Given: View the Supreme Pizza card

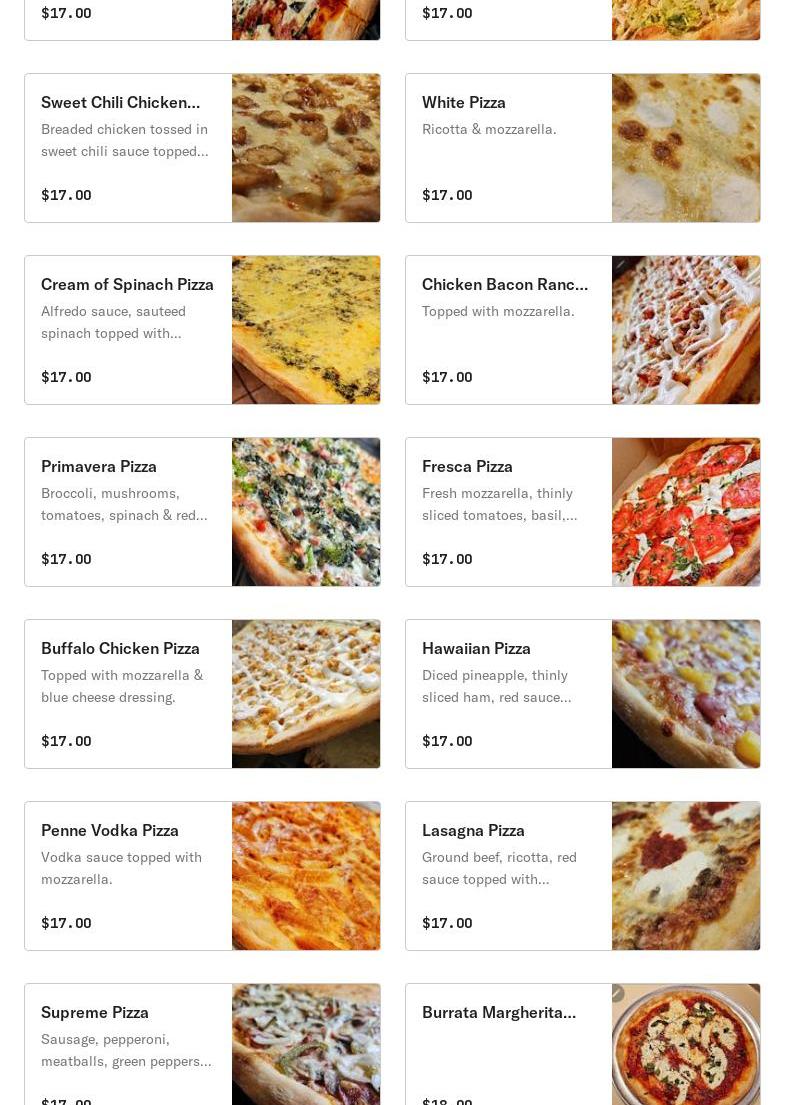Looking at the screenshot, I should tap(202, 1045).
